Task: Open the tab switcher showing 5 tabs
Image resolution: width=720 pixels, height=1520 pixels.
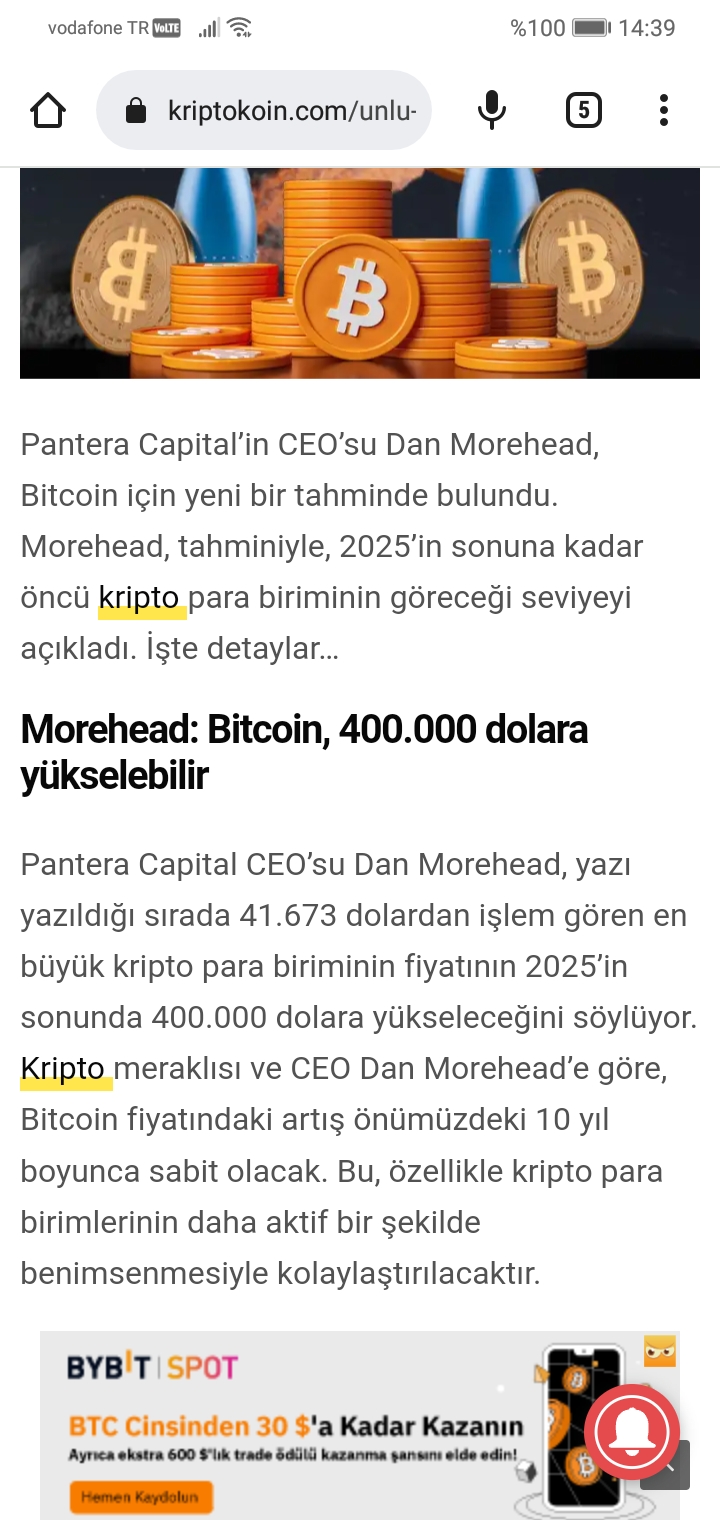Action: [583, 110]
